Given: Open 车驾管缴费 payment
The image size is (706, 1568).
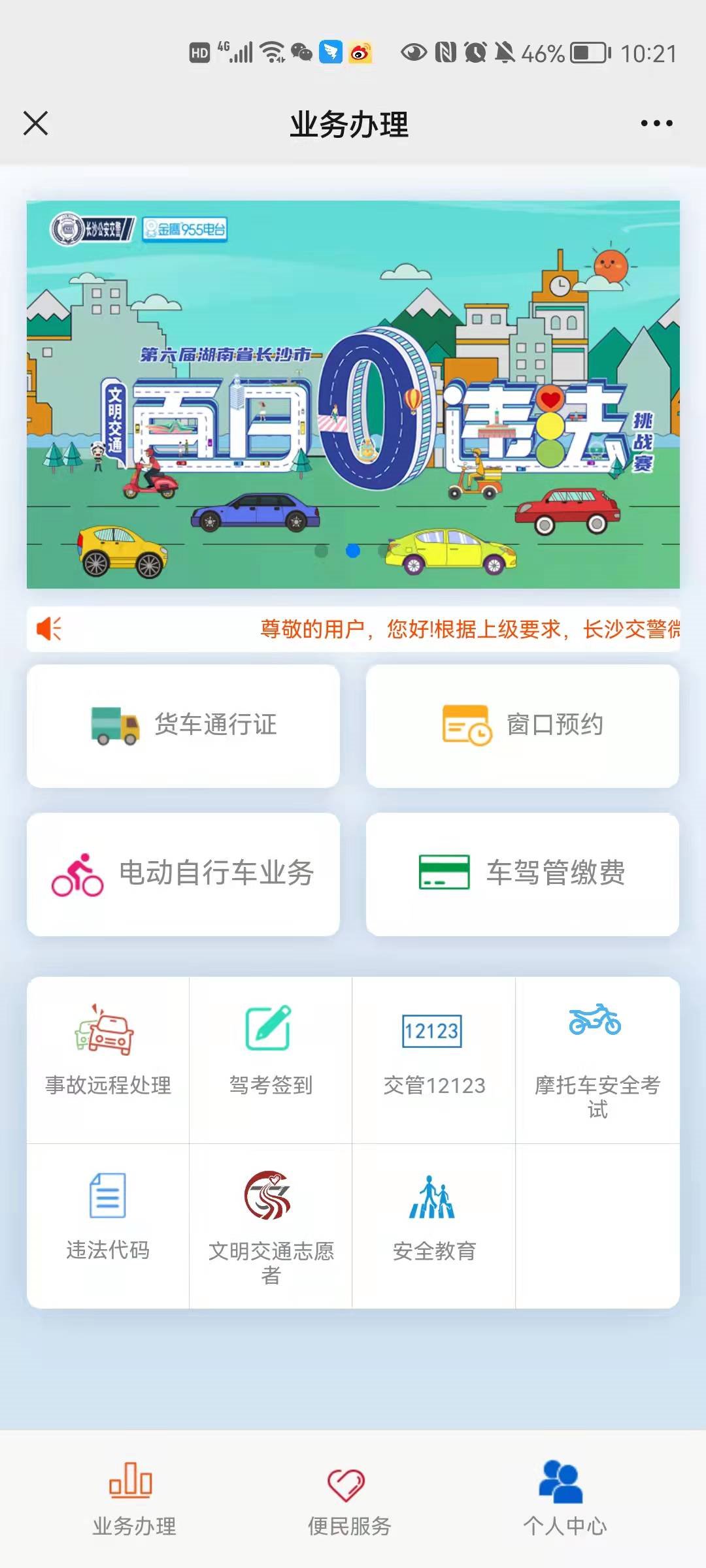Looking at the screenshot, I should [522, 874].
